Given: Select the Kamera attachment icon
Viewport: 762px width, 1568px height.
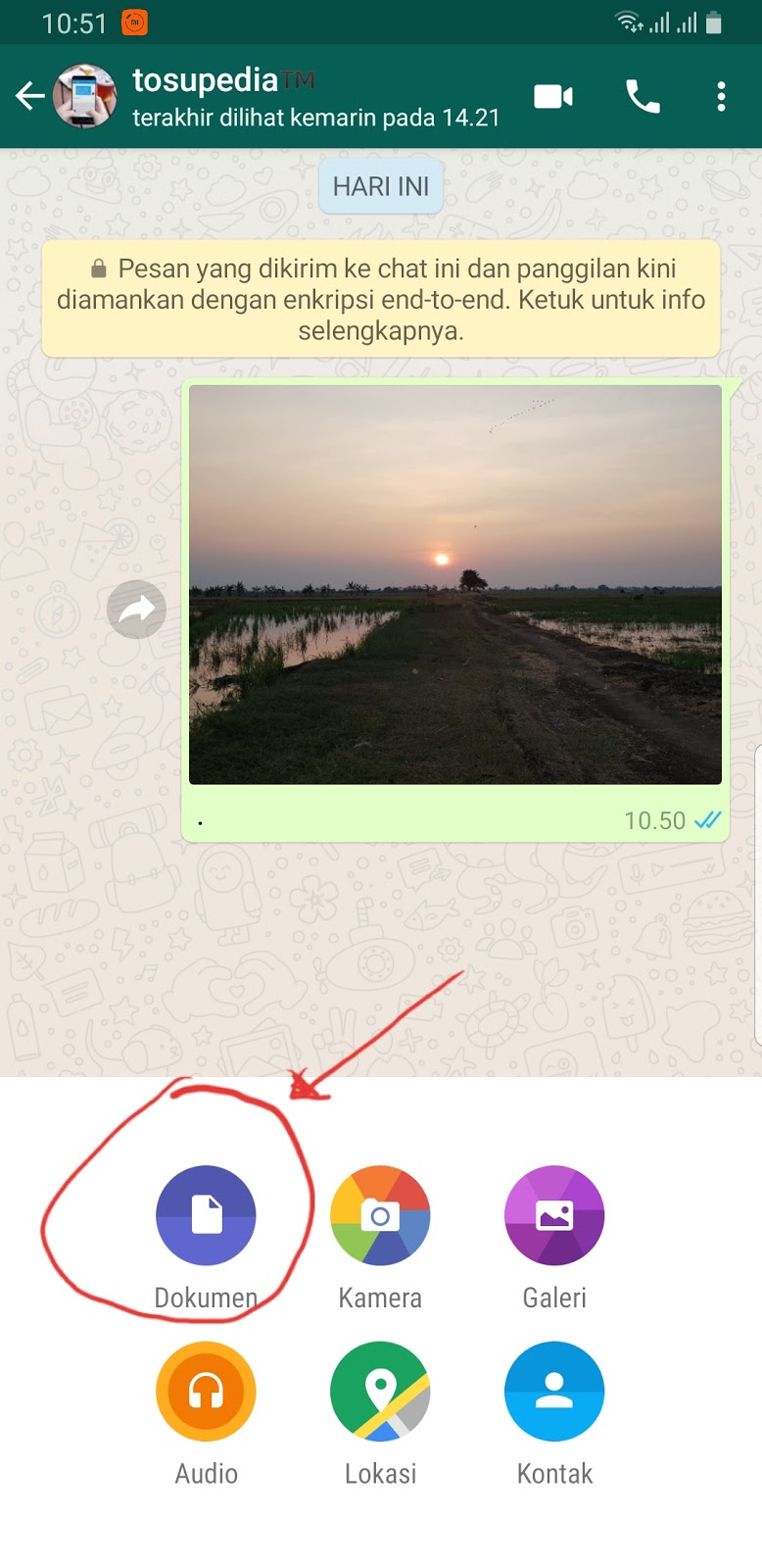Looking at the screenshot, I should 380,1215.
